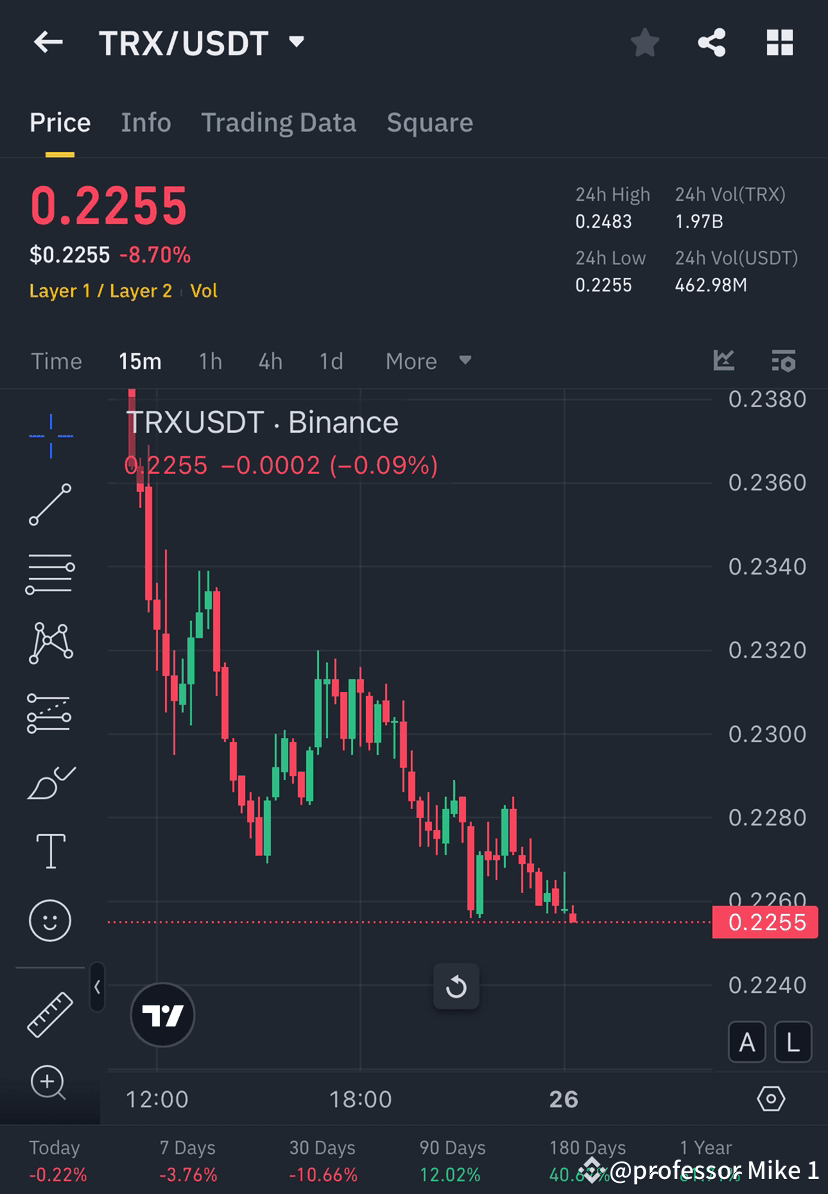Image resolution: width=828 pixels, height=1194 pixels.
Task: Click the TradingView logo
Action: (x=162, y=1015)
